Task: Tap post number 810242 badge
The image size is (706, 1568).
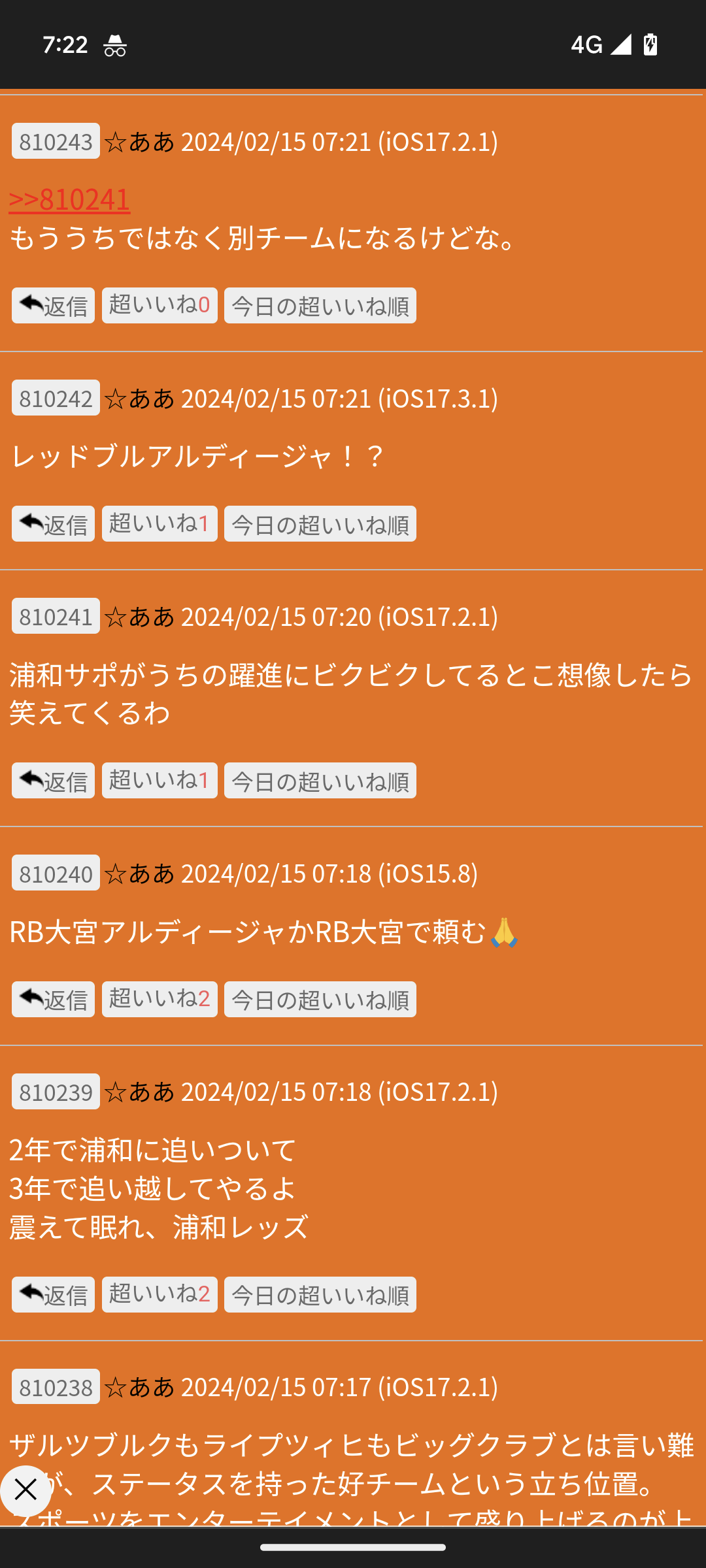Action: tap(56, 398)
